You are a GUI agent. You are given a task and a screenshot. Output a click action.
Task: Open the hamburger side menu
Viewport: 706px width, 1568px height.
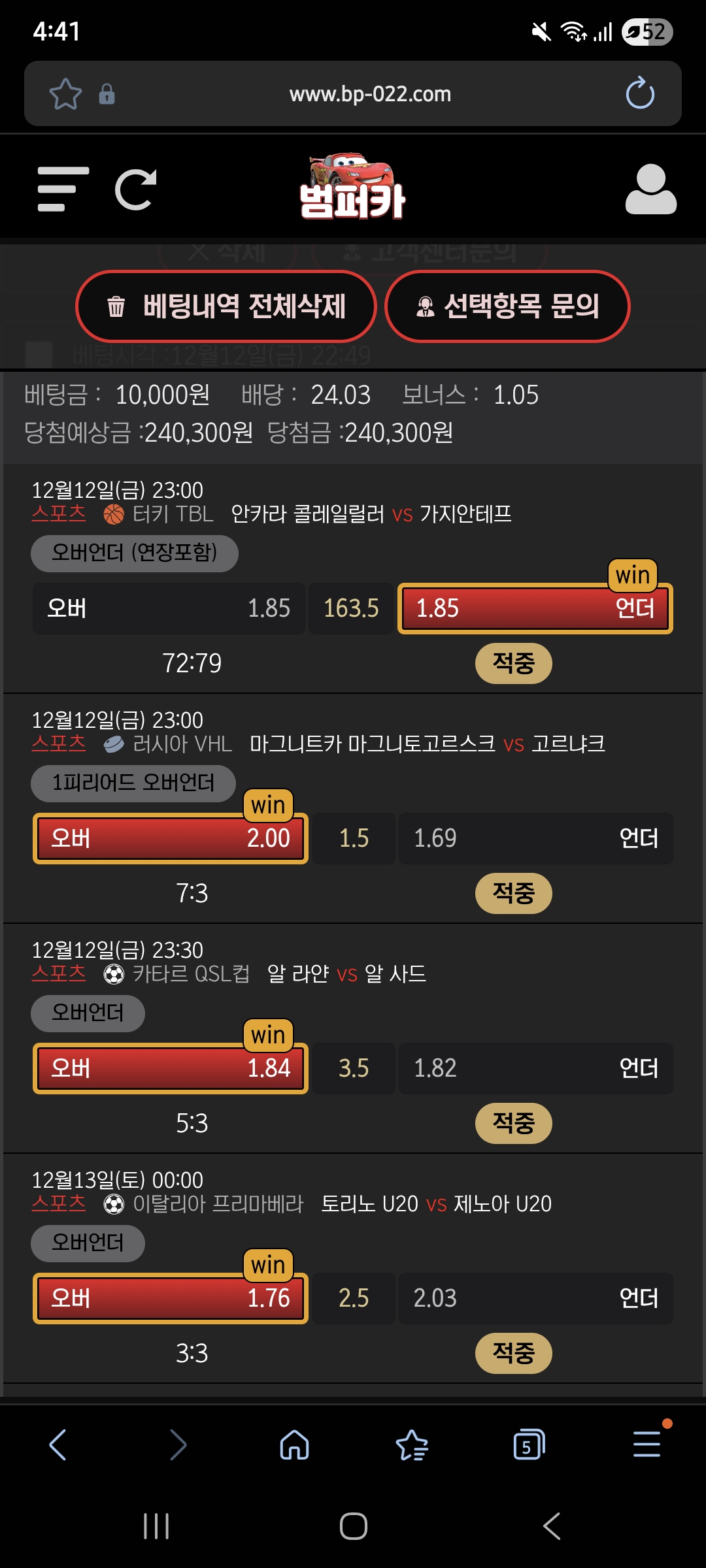pyautogui.click(x=63, y=189)
